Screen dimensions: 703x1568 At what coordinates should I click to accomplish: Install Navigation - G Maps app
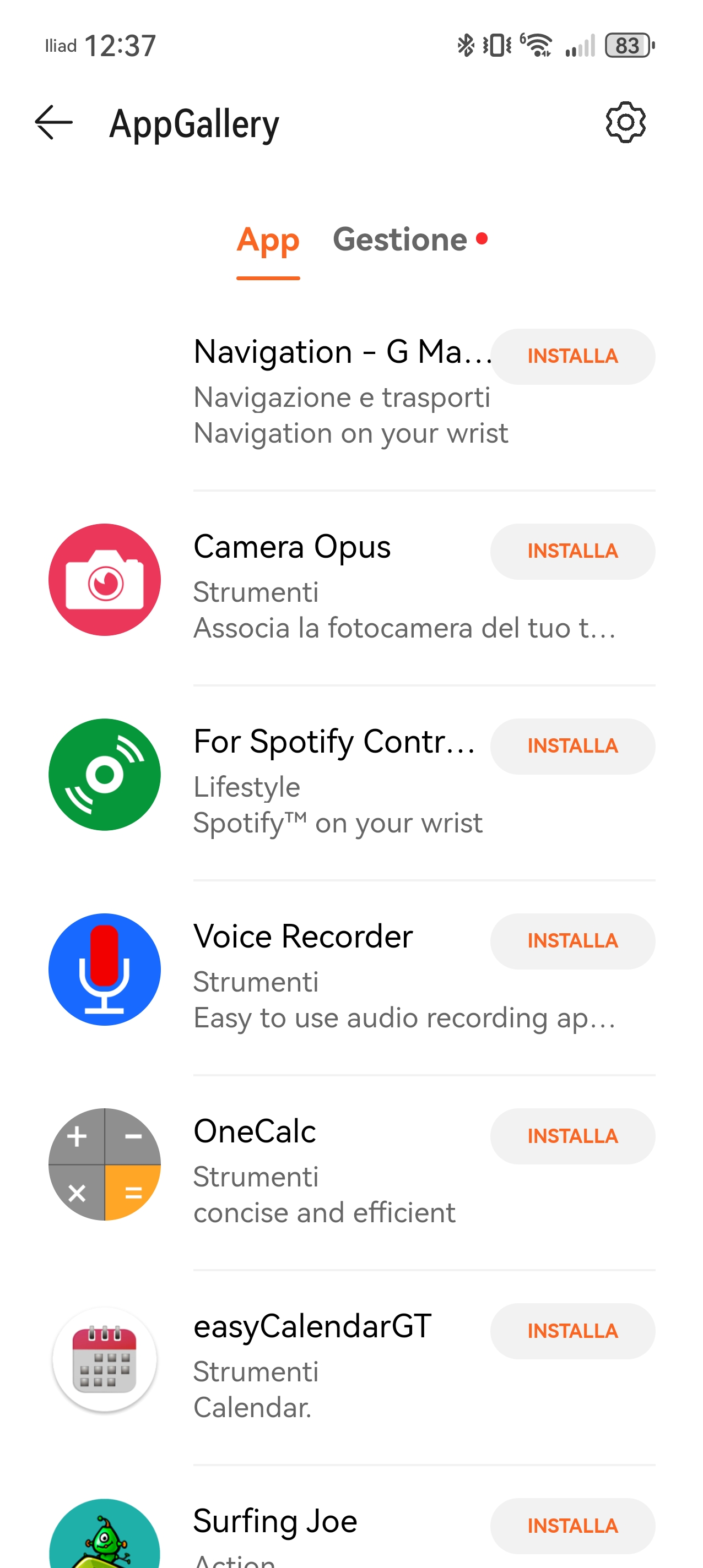click(x=572, y=357)
